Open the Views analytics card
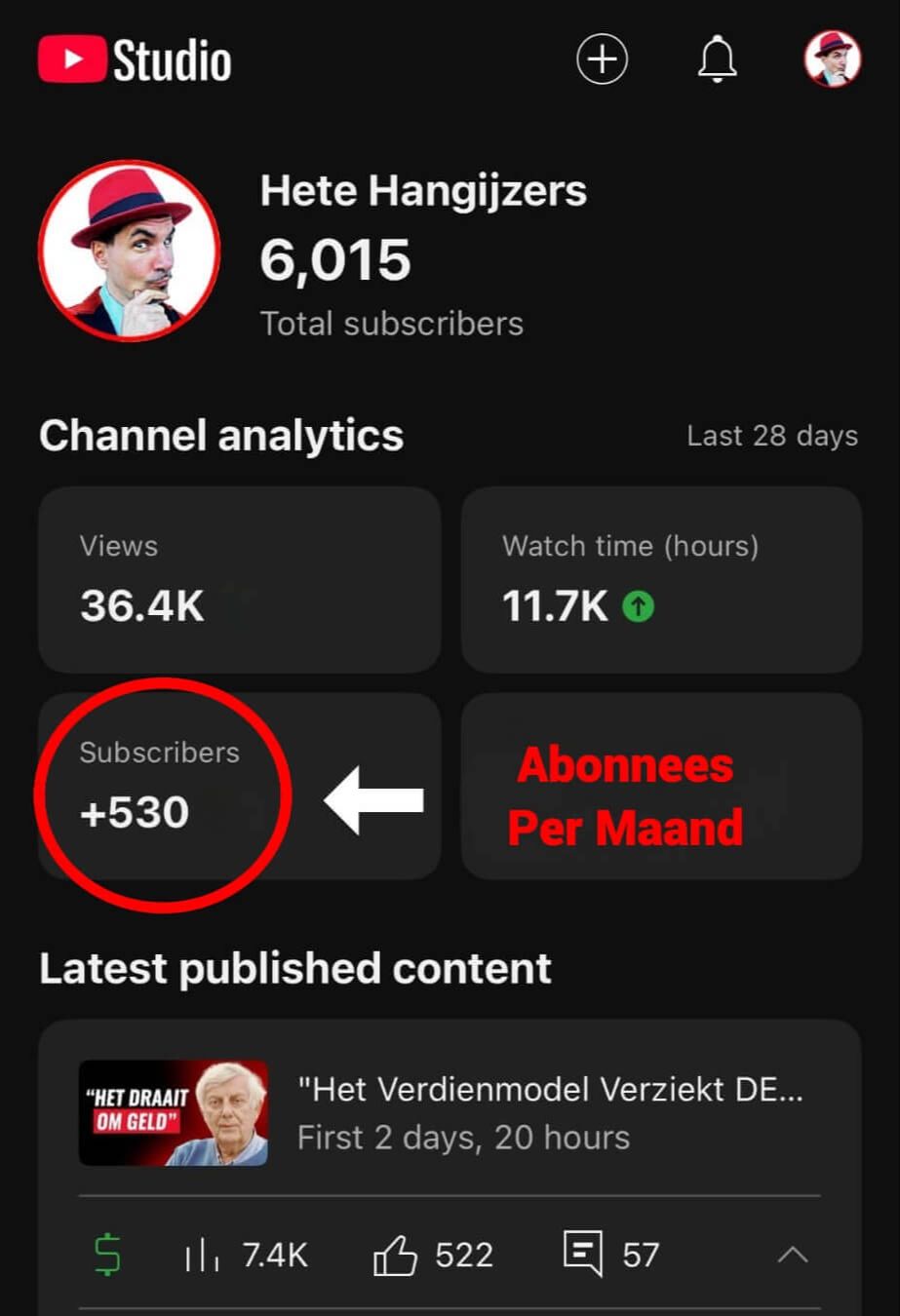 (239, 579)
